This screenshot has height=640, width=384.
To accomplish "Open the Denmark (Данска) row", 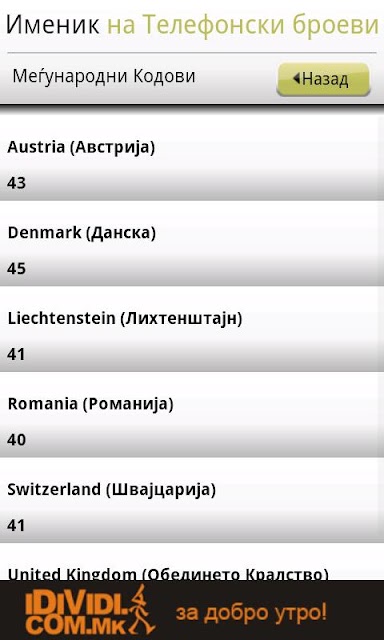I will point(192,243).
